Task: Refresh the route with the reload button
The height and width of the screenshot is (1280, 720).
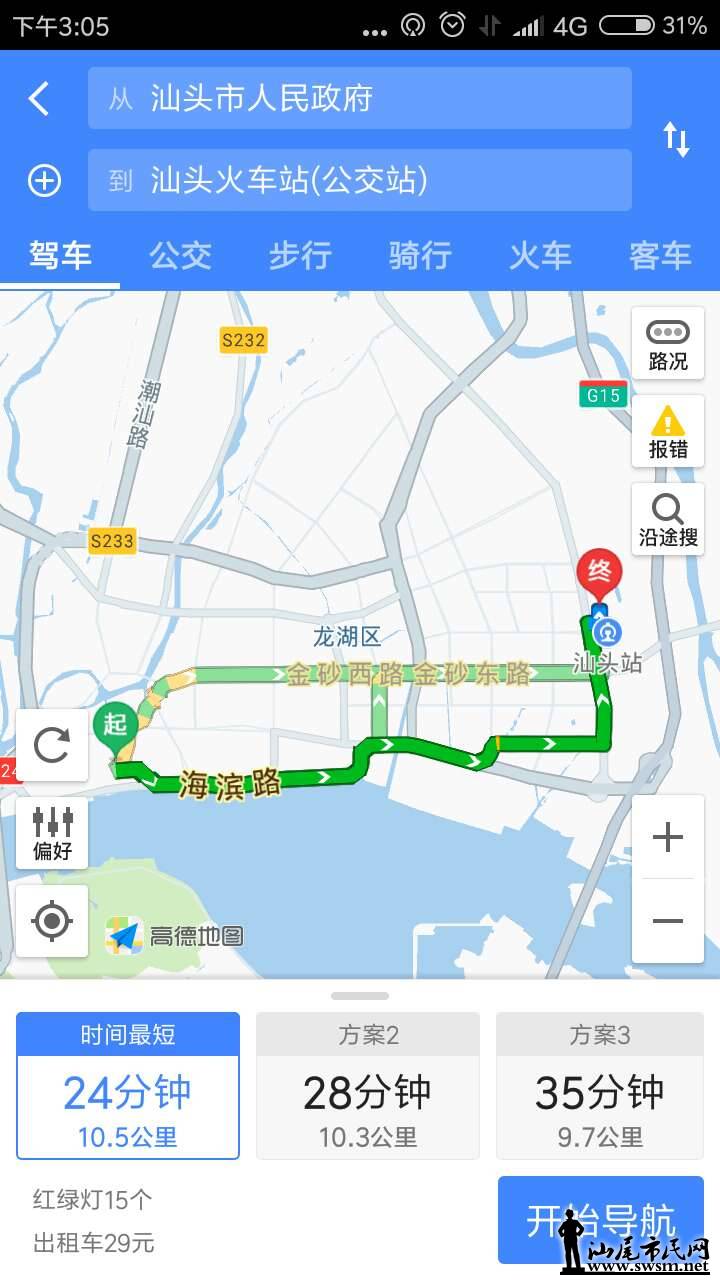Action: (52, 745)
